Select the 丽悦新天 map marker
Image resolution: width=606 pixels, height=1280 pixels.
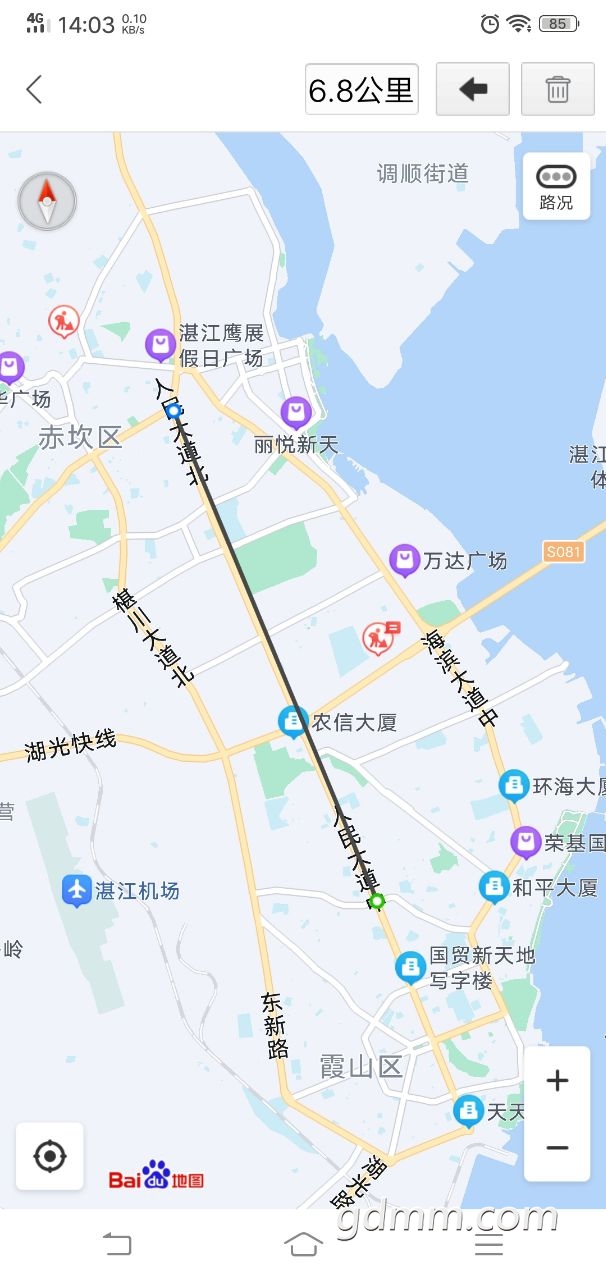coord(296,411)
